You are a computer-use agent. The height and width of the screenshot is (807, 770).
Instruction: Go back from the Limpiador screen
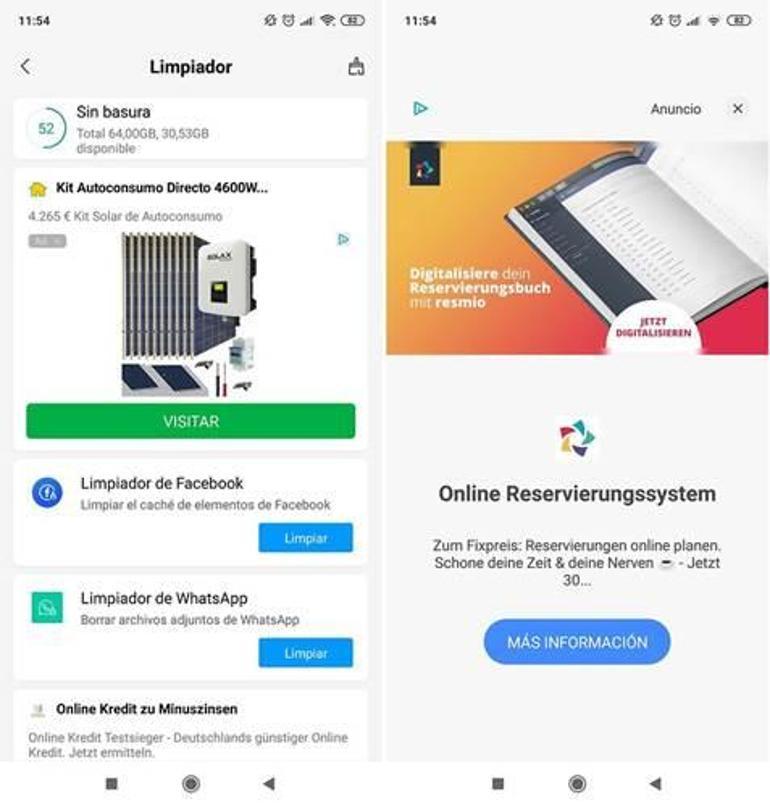coord(25,67)
